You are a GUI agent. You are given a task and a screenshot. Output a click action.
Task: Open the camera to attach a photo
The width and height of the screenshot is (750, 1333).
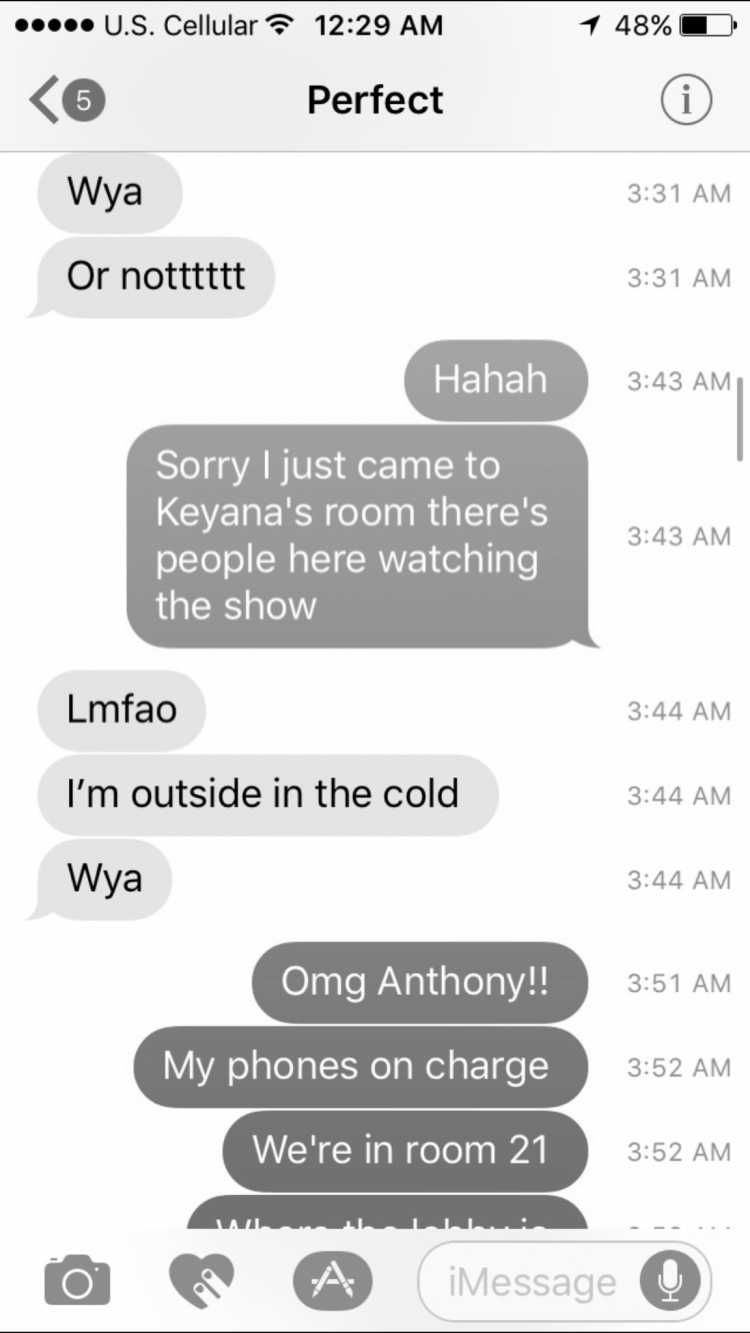click(77, 1280)
